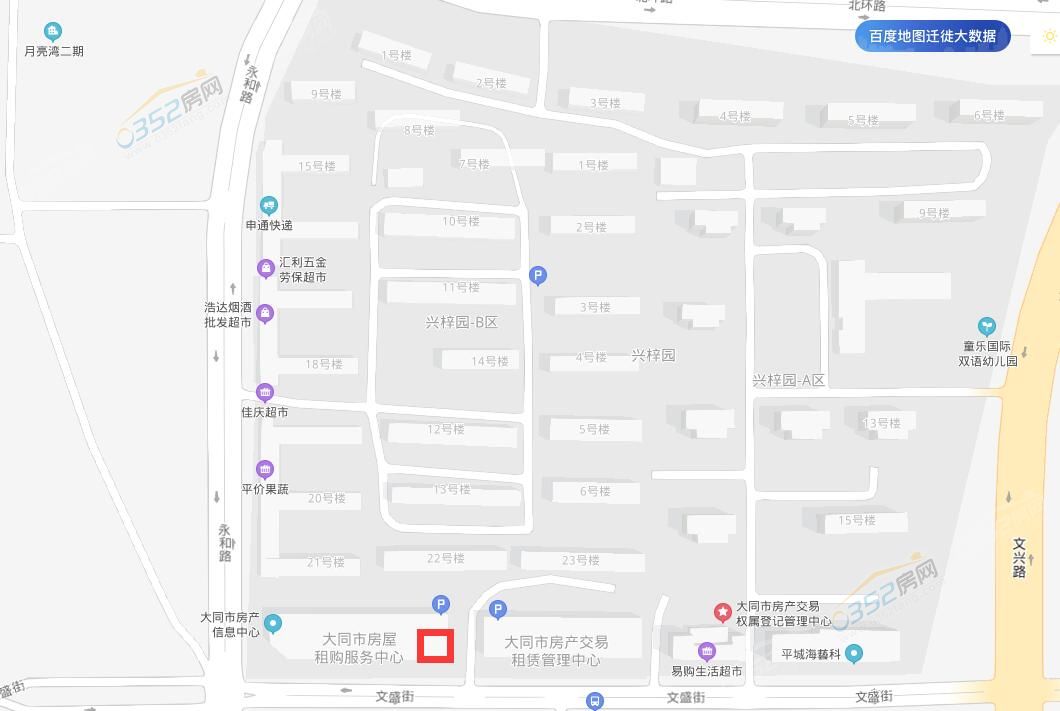Select the 月亮湾二期 residential marker
Screen dimensions: 1060x711
pos(54,32)
